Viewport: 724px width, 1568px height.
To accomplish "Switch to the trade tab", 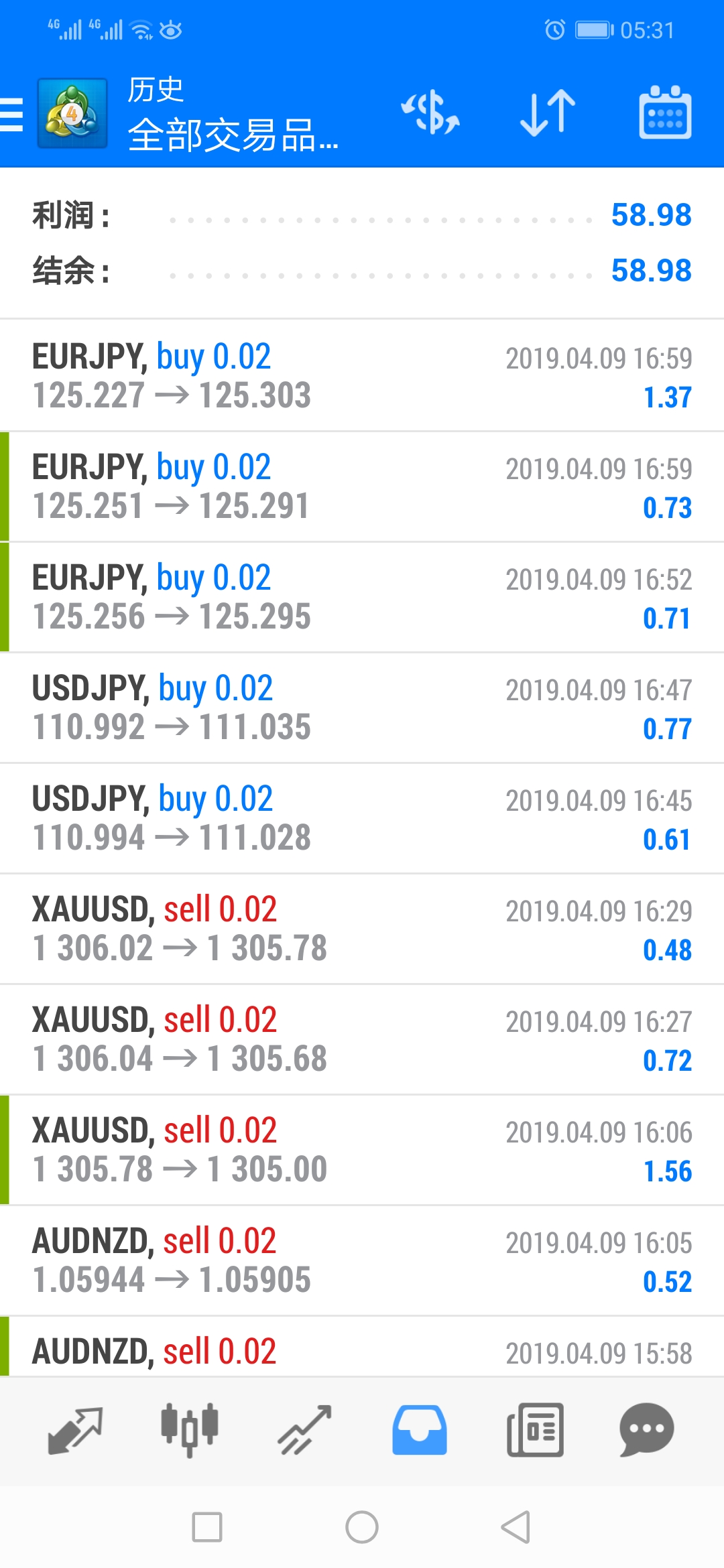I will click(x=305, y=1430).
